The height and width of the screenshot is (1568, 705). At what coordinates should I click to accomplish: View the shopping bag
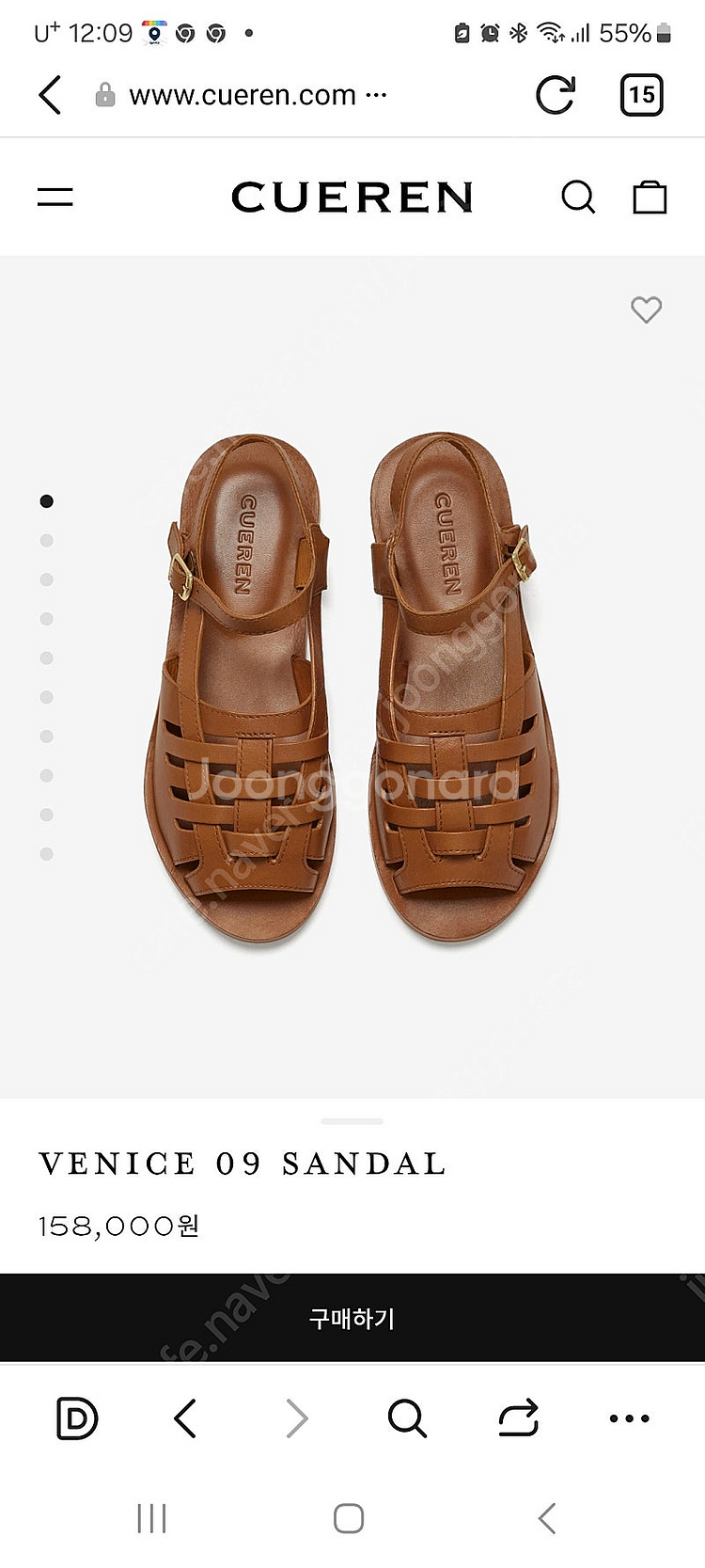[x=650, y=198]
